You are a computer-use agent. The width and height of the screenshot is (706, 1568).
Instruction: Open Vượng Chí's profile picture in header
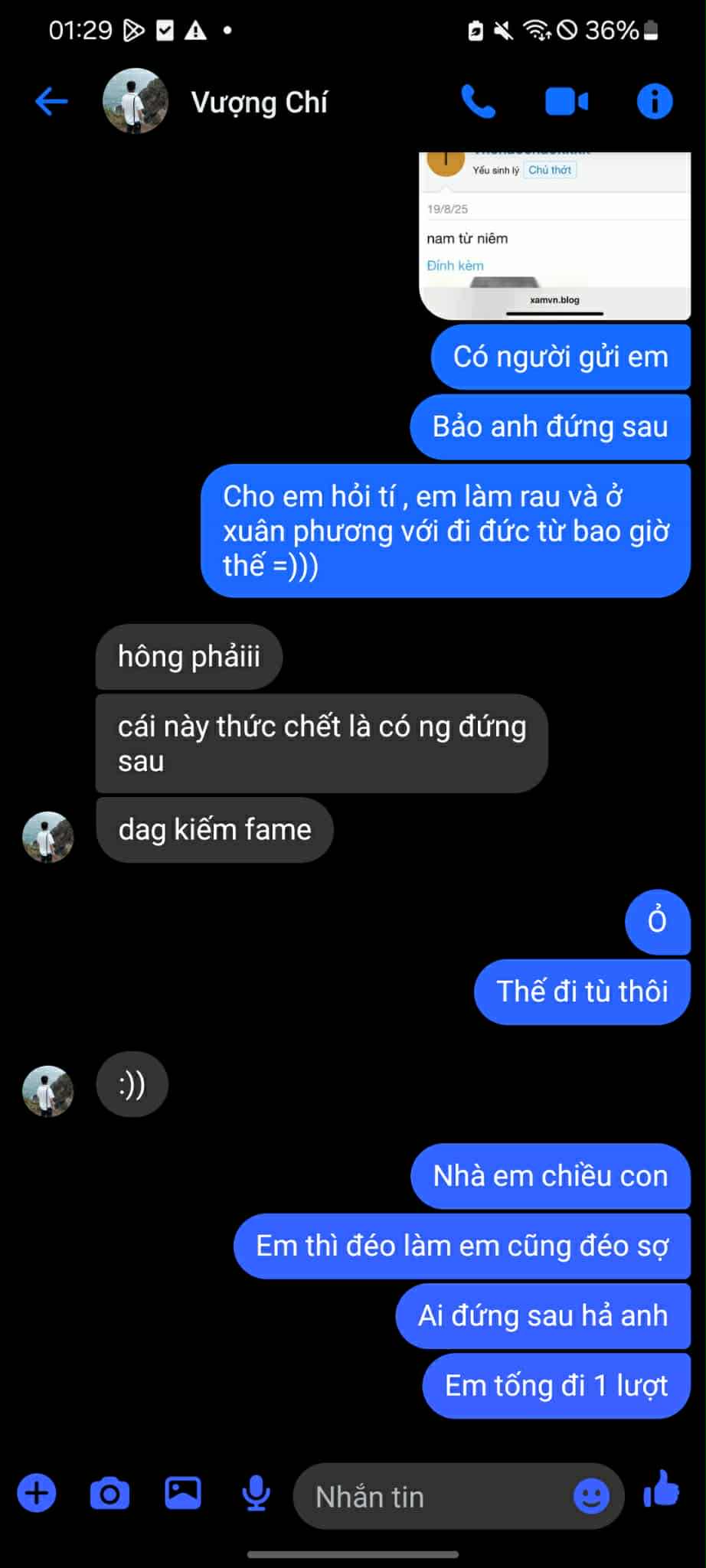(136, 102)
